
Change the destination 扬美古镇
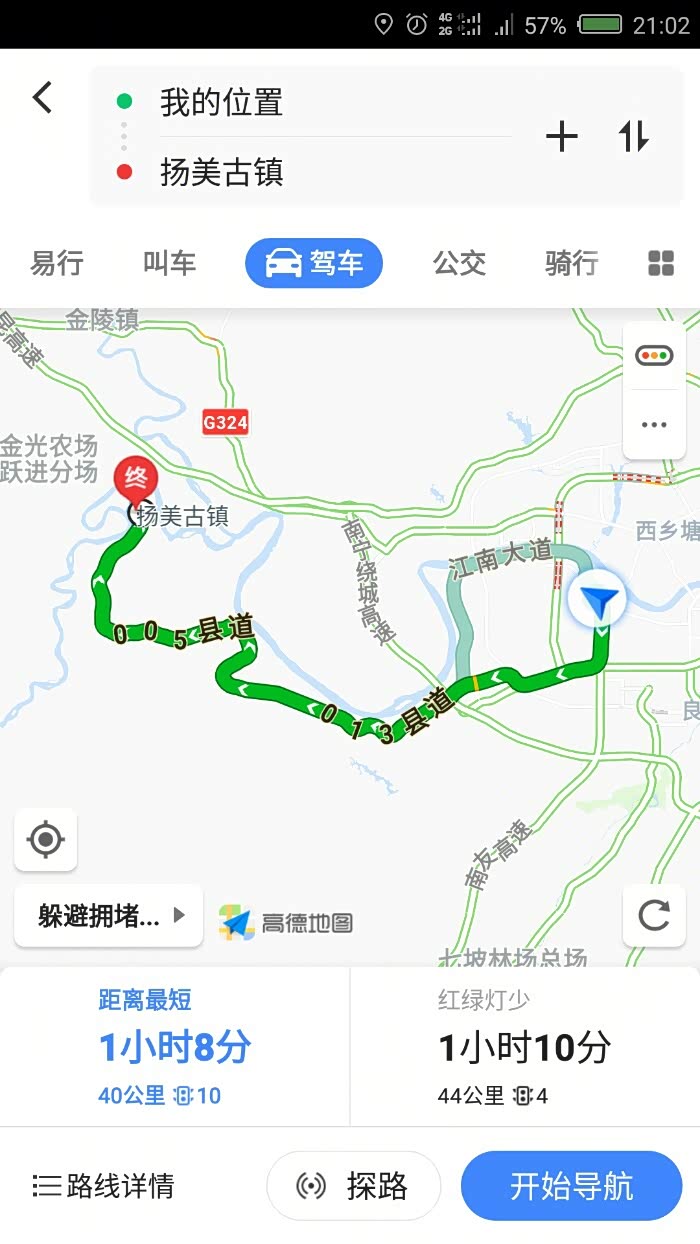(300, 172)
